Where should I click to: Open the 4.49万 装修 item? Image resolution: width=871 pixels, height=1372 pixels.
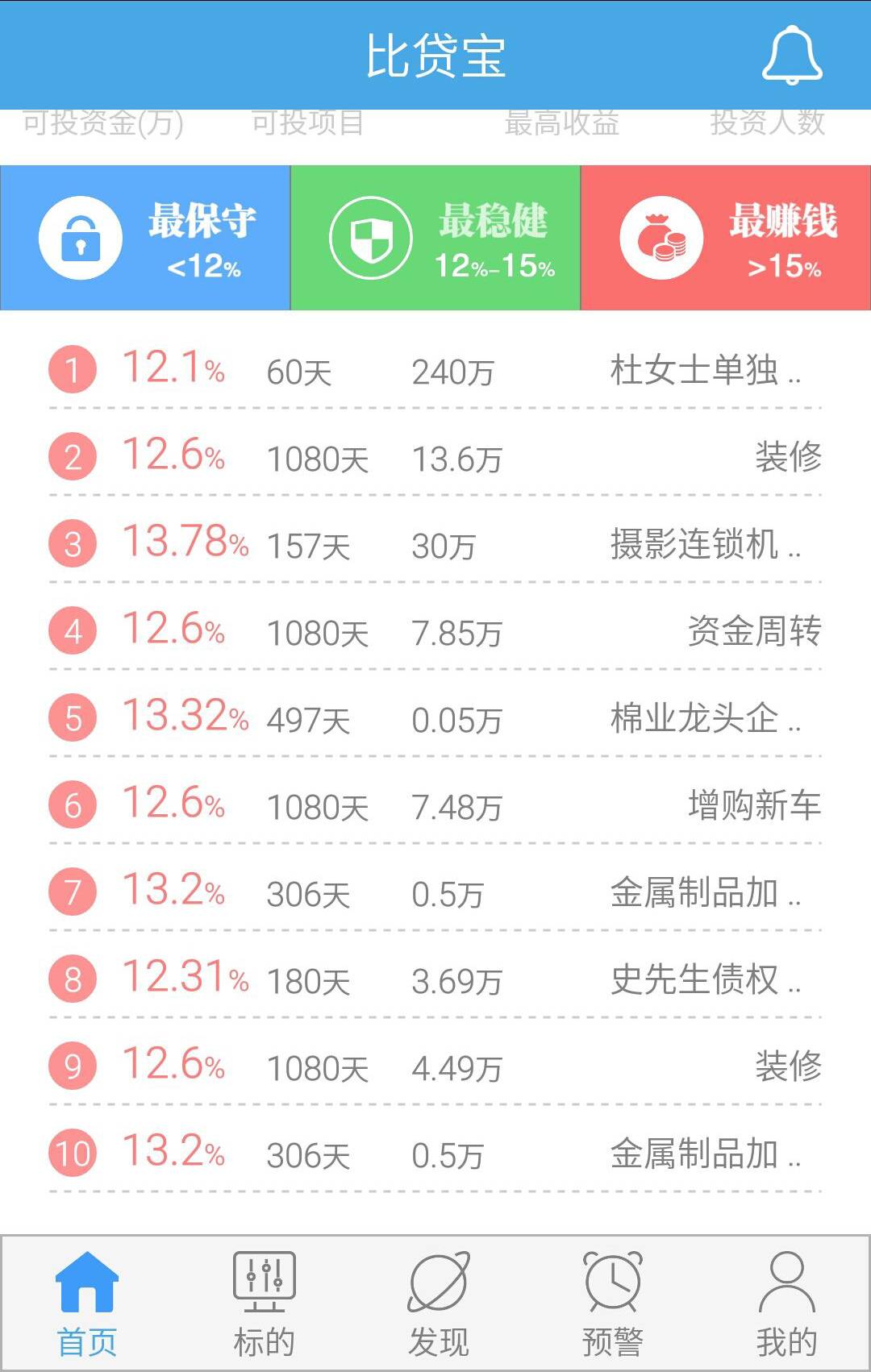[435, 1067]
